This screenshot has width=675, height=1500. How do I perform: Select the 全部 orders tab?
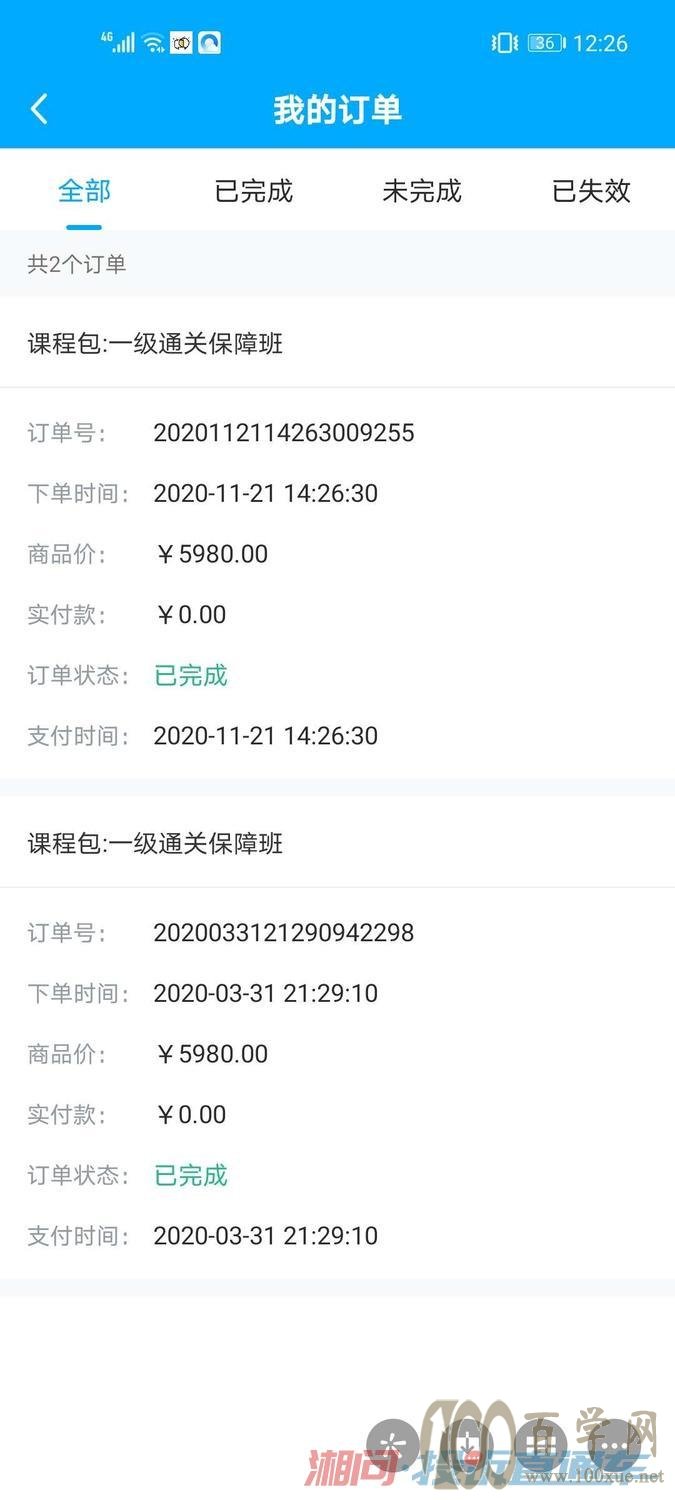click(x=84, y=190)
